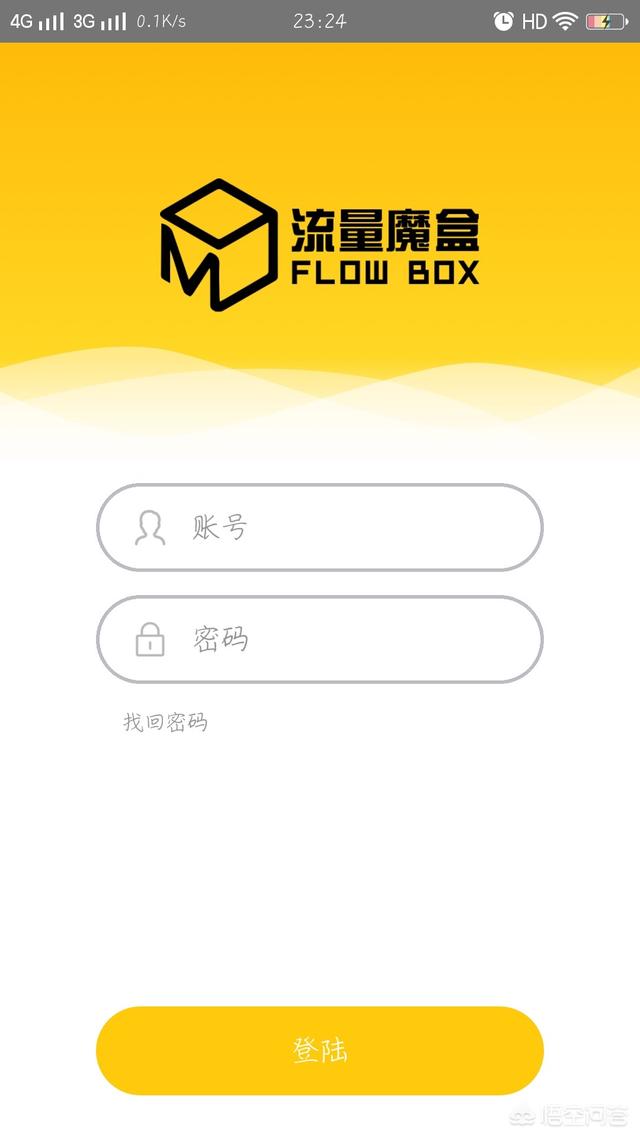Tap the 账号 account input field

point(340,528)
